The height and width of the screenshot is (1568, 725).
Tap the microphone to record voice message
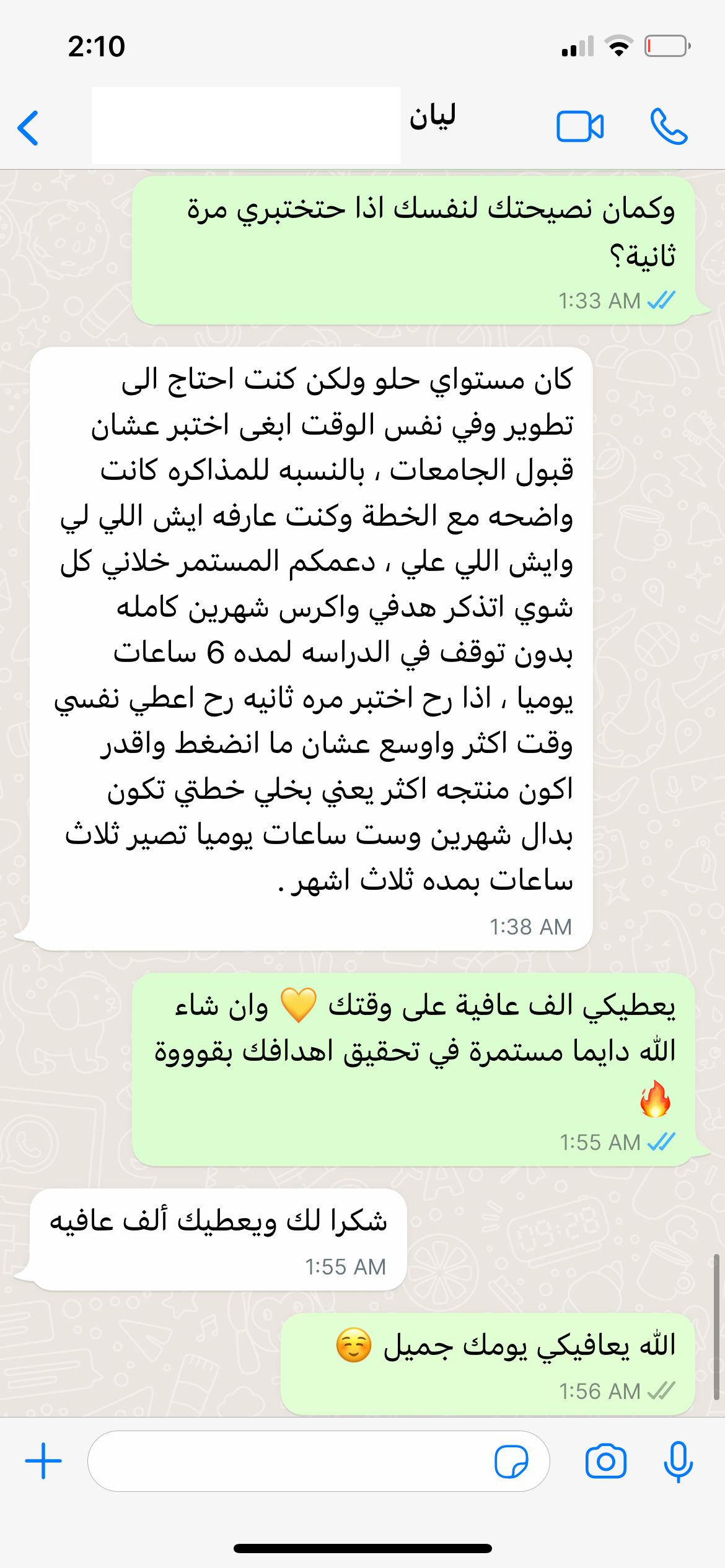678,1461
